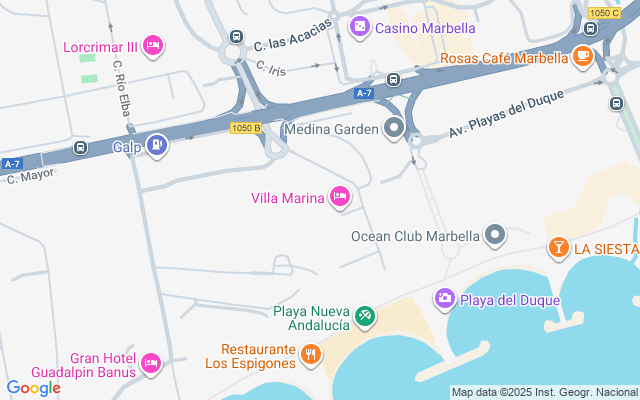
Task: Open the Playa Nueva Andalucía beach marker
Action: [x=364, y=317]
